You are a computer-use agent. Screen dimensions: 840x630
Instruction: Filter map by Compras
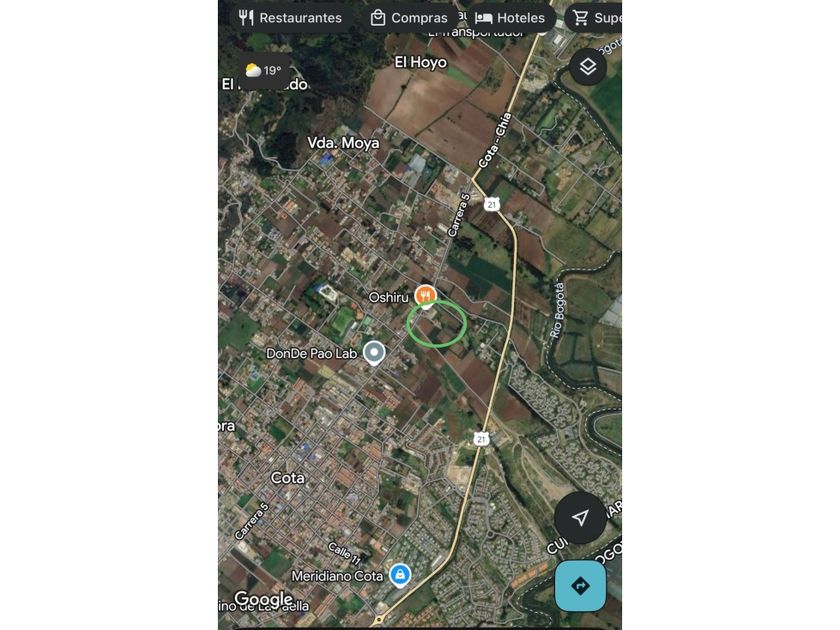[x=408, y=18]
